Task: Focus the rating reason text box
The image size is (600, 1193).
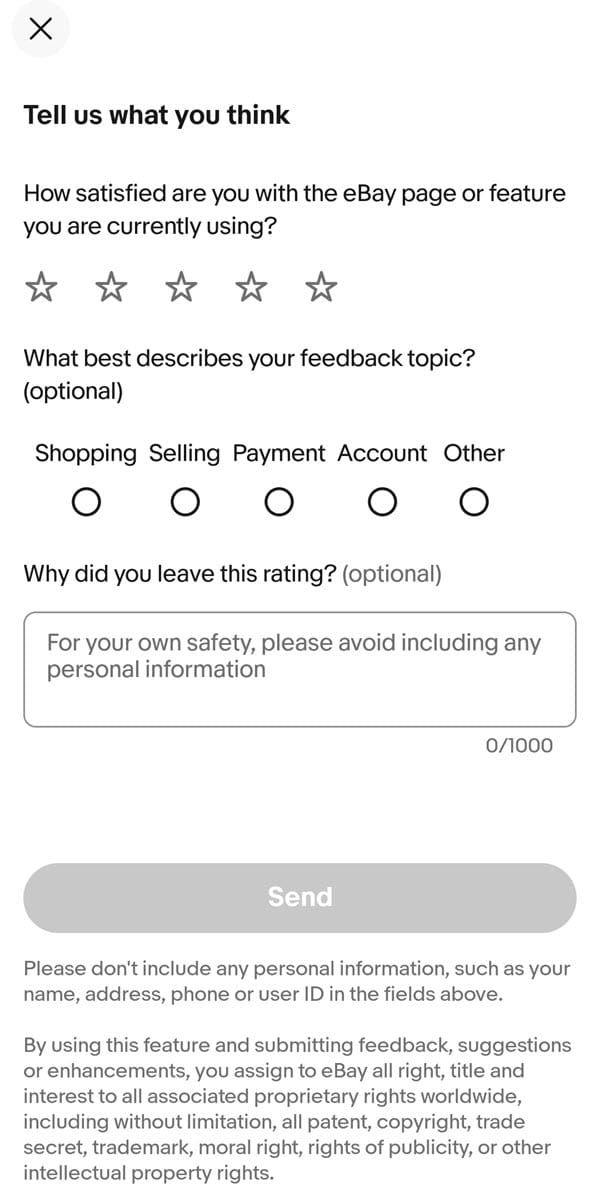Action: (x=300, y=669)
